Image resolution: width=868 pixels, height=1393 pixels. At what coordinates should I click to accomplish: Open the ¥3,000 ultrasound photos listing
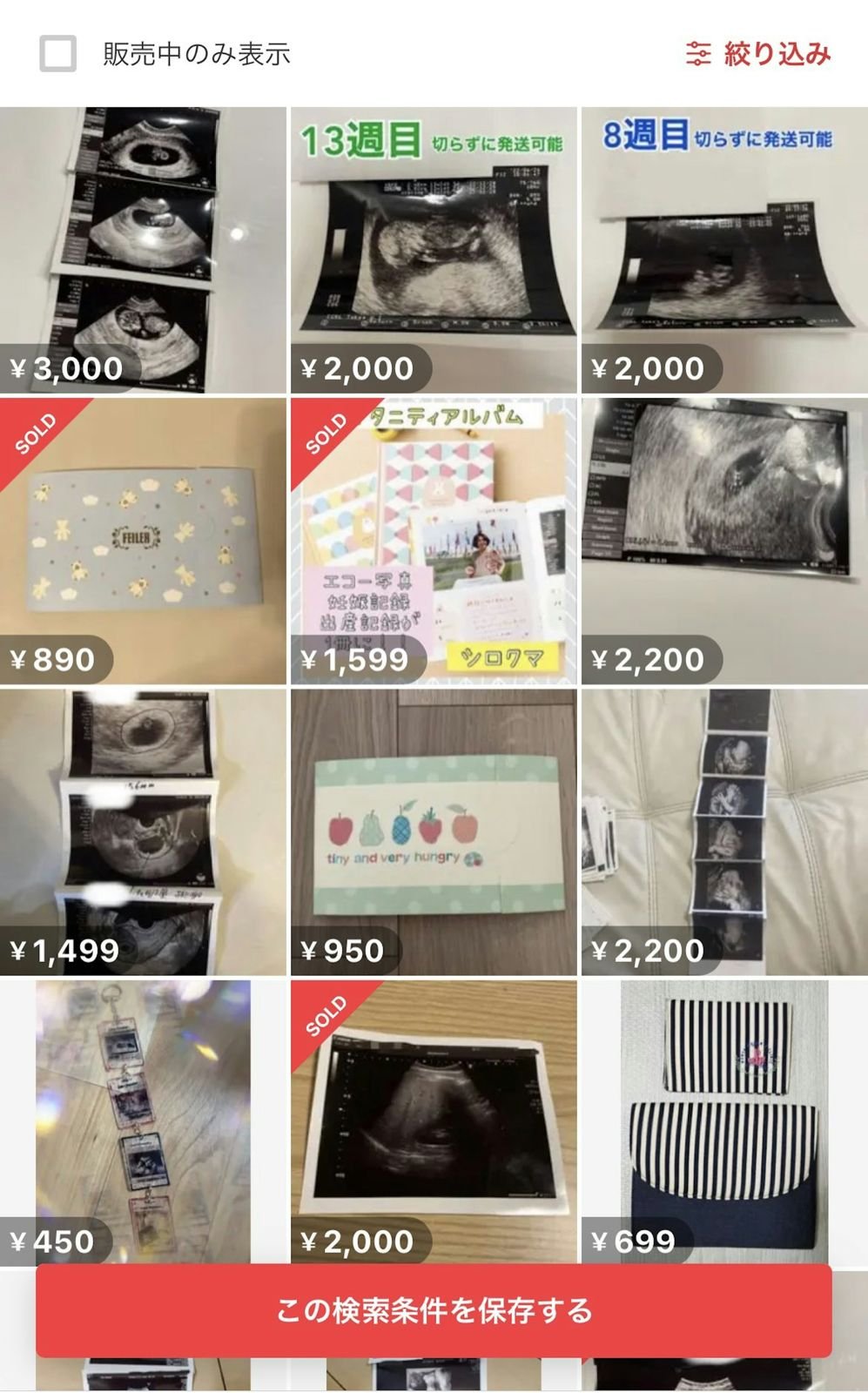tap(143, 250)
